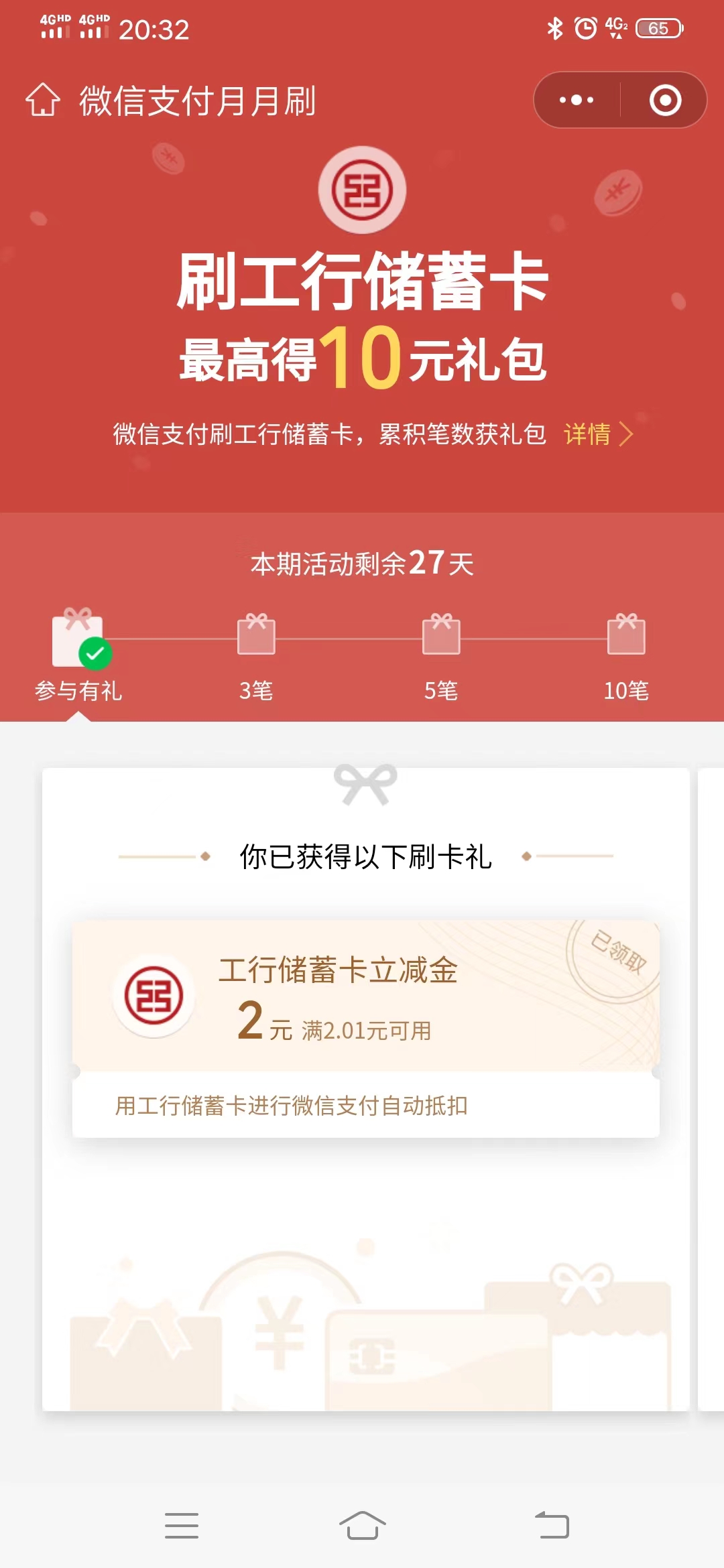Click the gift box icon above 5笔

pos(440,637)
